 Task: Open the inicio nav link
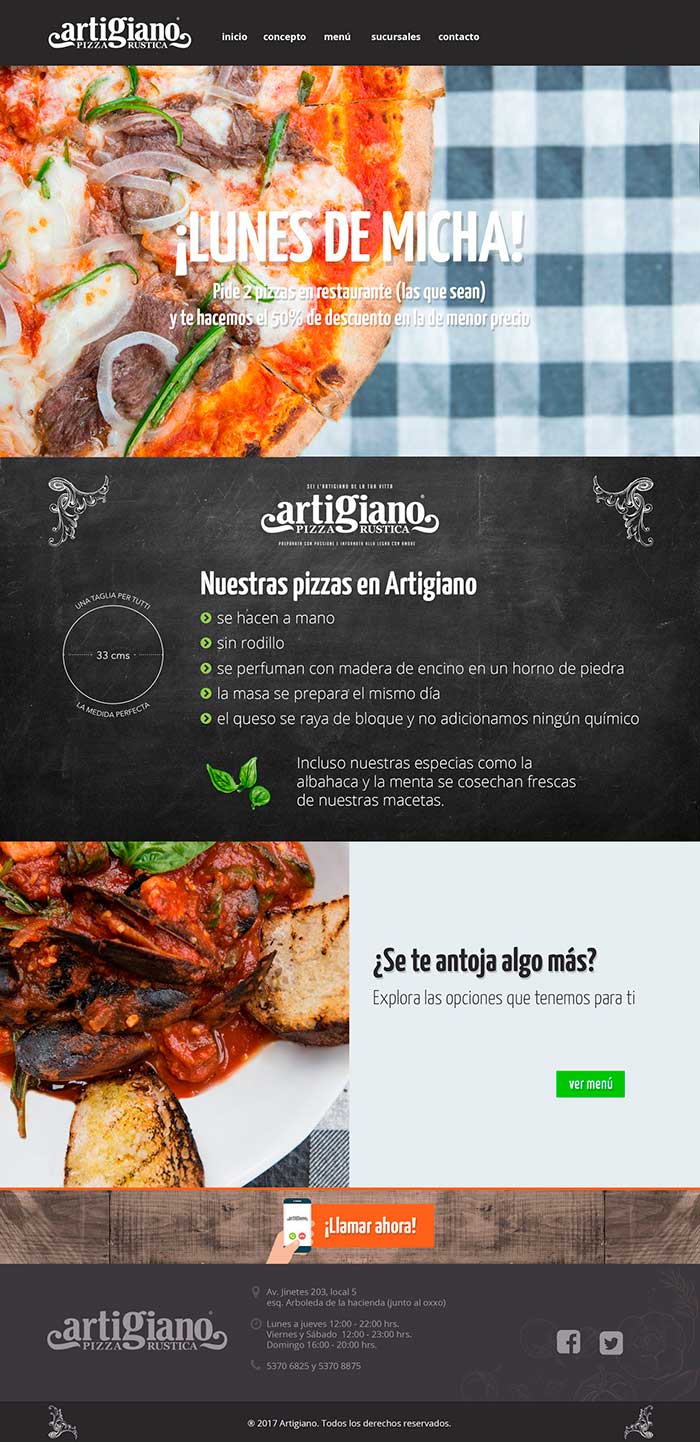click(x=234, y=37)
